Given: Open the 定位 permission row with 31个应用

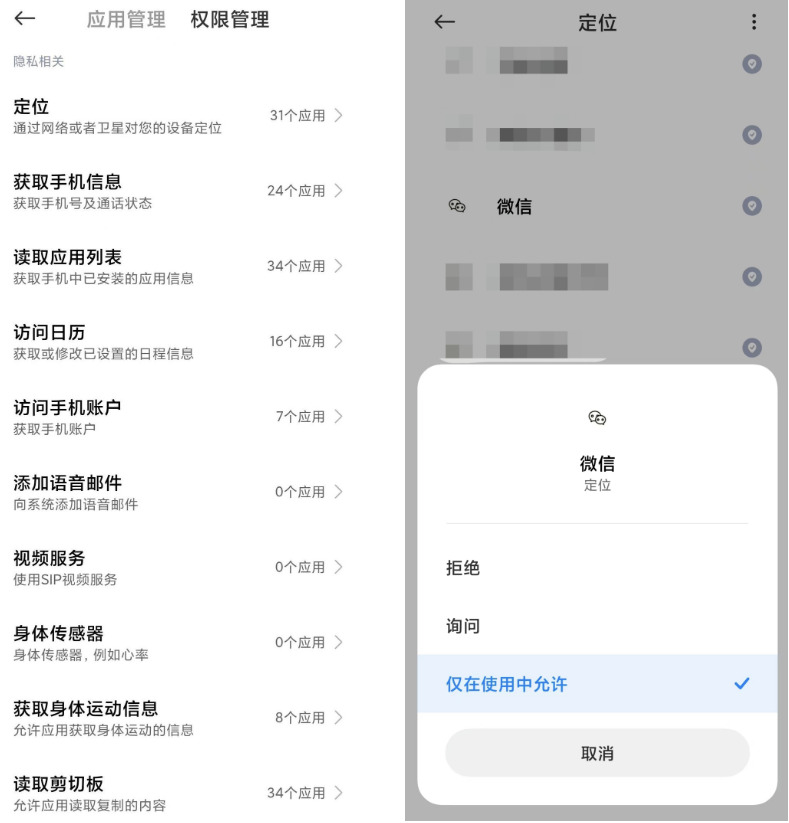Looking at the screenshot, I should pyautogui.click(x=177, y=116).
